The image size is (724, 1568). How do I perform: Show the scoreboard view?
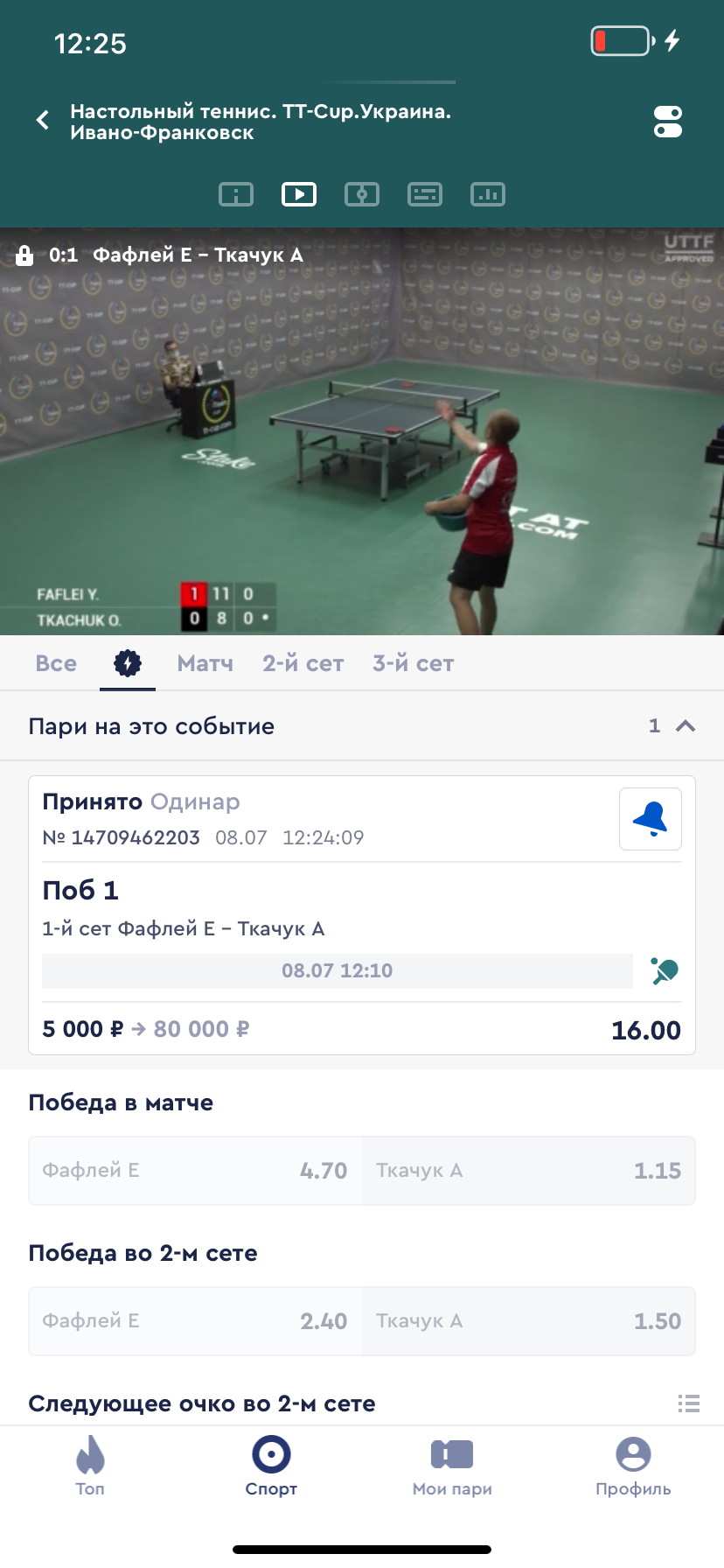pyautogui.click(x=425, y=194)
